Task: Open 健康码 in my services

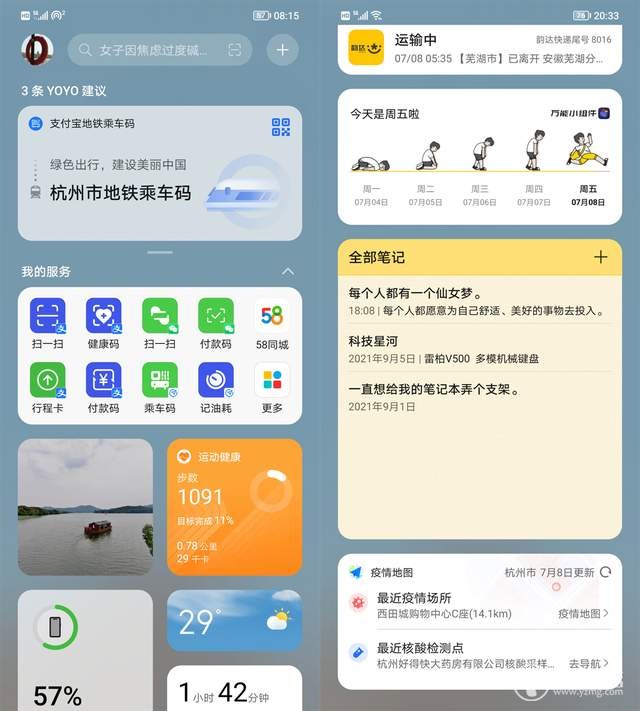Action: [103, 323]
